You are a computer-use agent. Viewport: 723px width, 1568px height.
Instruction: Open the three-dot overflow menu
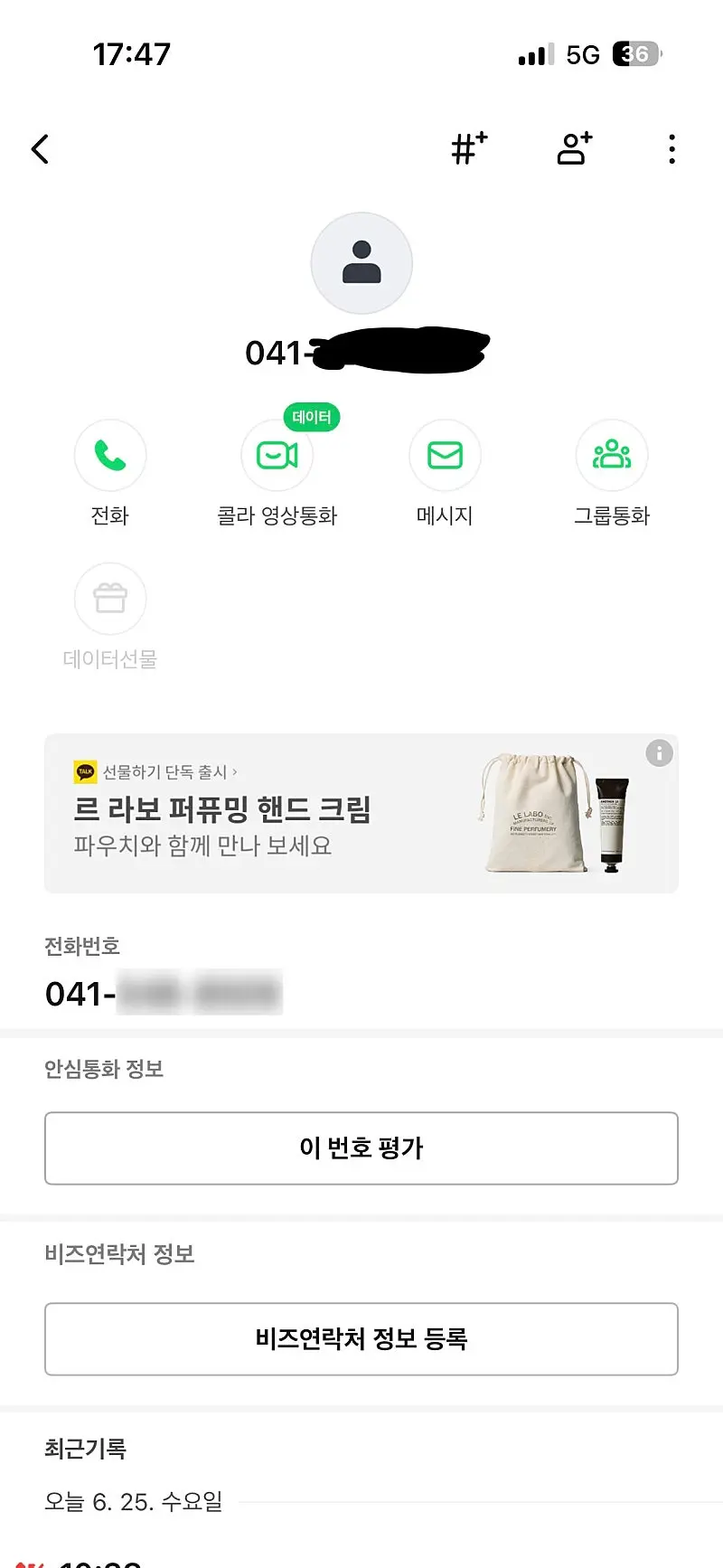click(x=671, y=149)
